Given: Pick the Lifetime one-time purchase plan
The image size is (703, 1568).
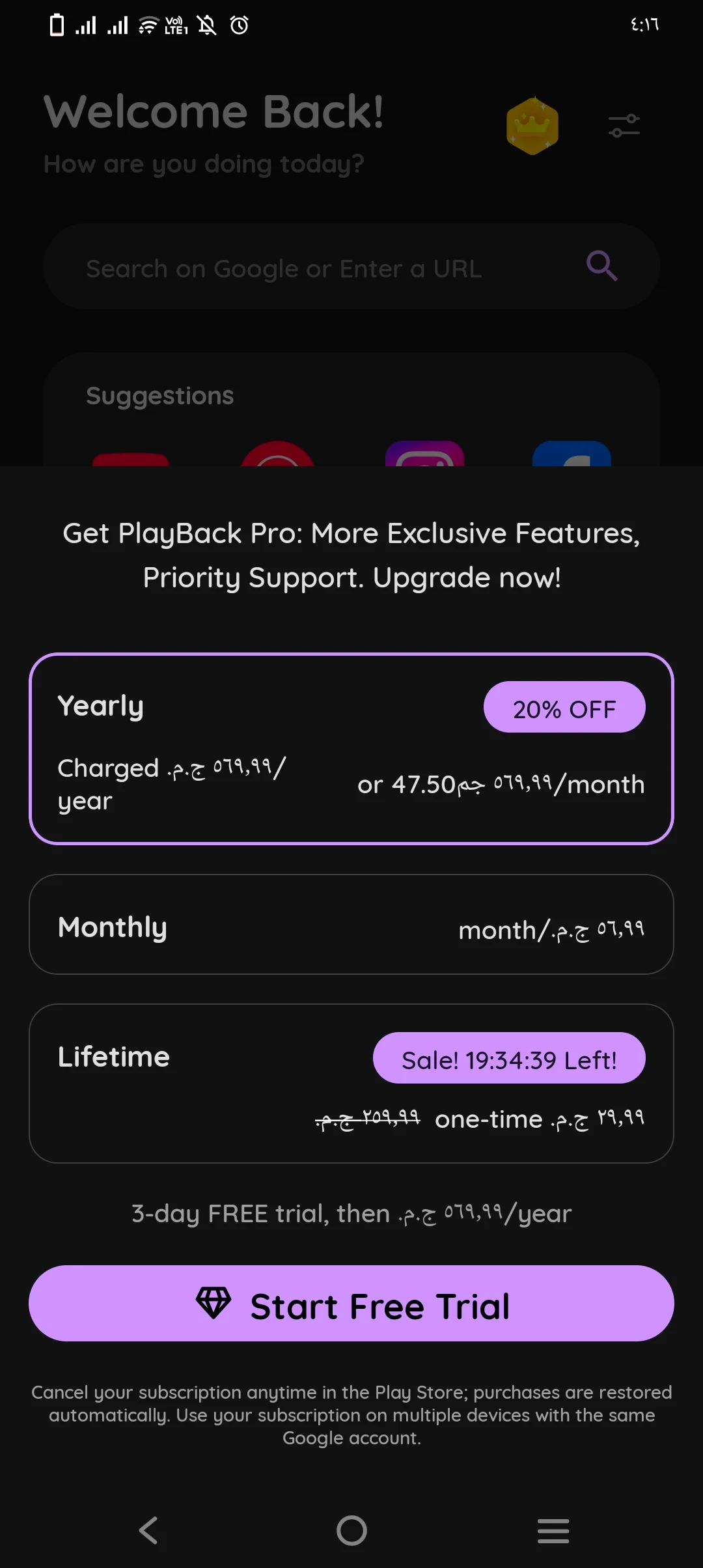Looking at the screenshot, I should pyautogui.click(x=351, y=1084).
